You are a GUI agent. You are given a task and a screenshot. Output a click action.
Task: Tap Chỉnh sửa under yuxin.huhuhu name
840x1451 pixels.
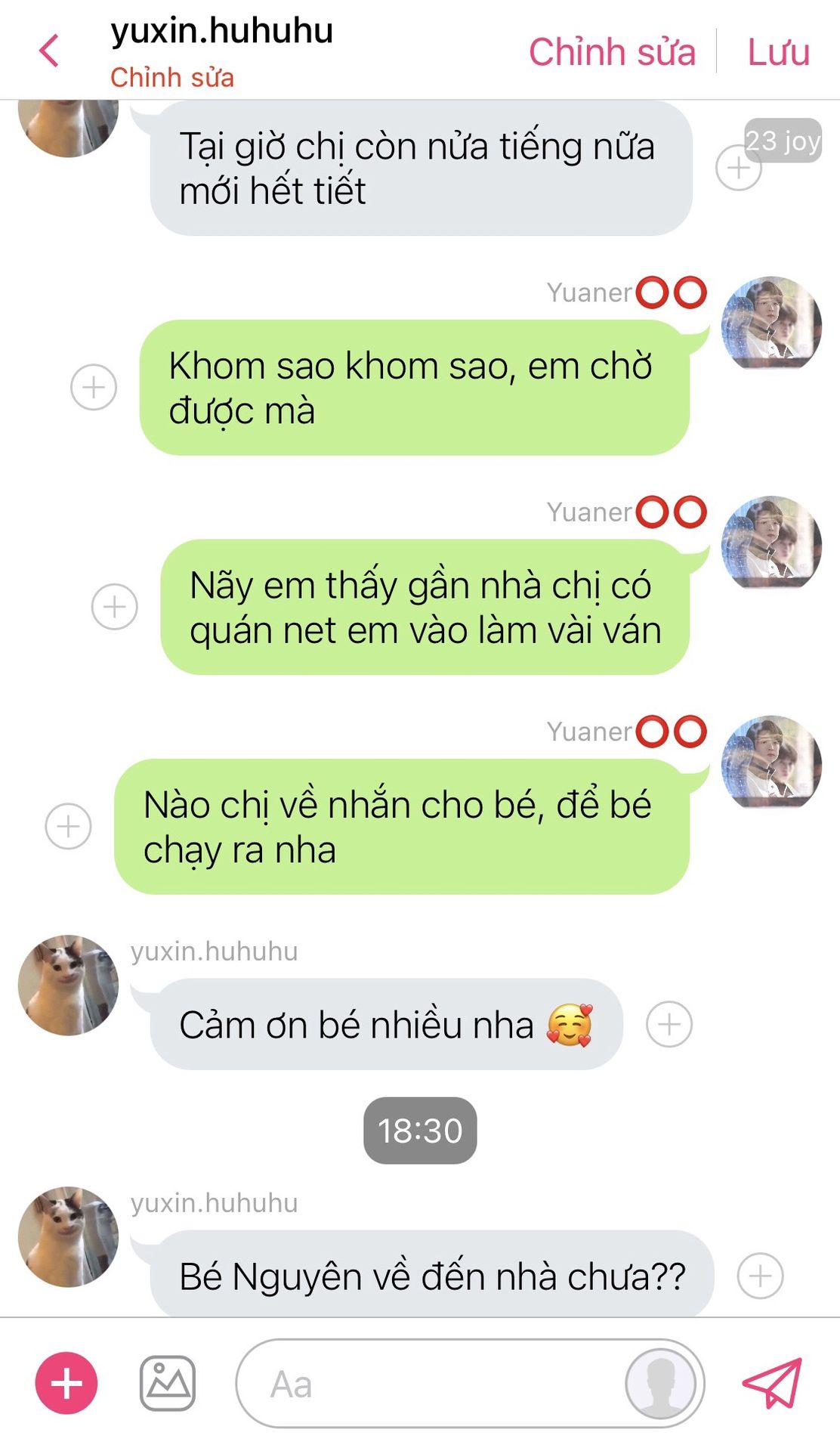coord(172,77)
